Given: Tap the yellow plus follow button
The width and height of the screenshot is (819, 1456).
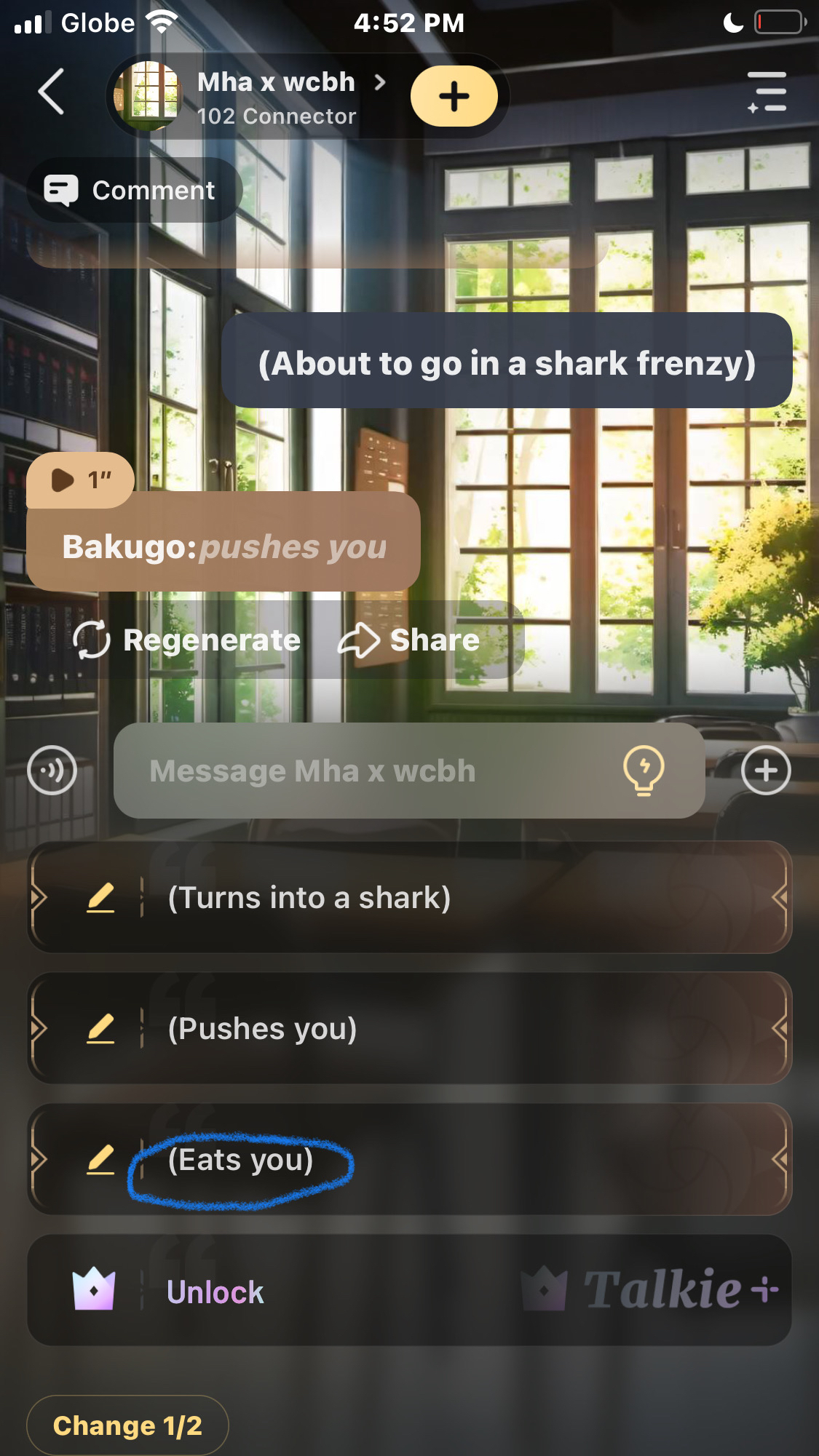Looking at the screenshot, I should pyautogui.click(x=454, y=96).
